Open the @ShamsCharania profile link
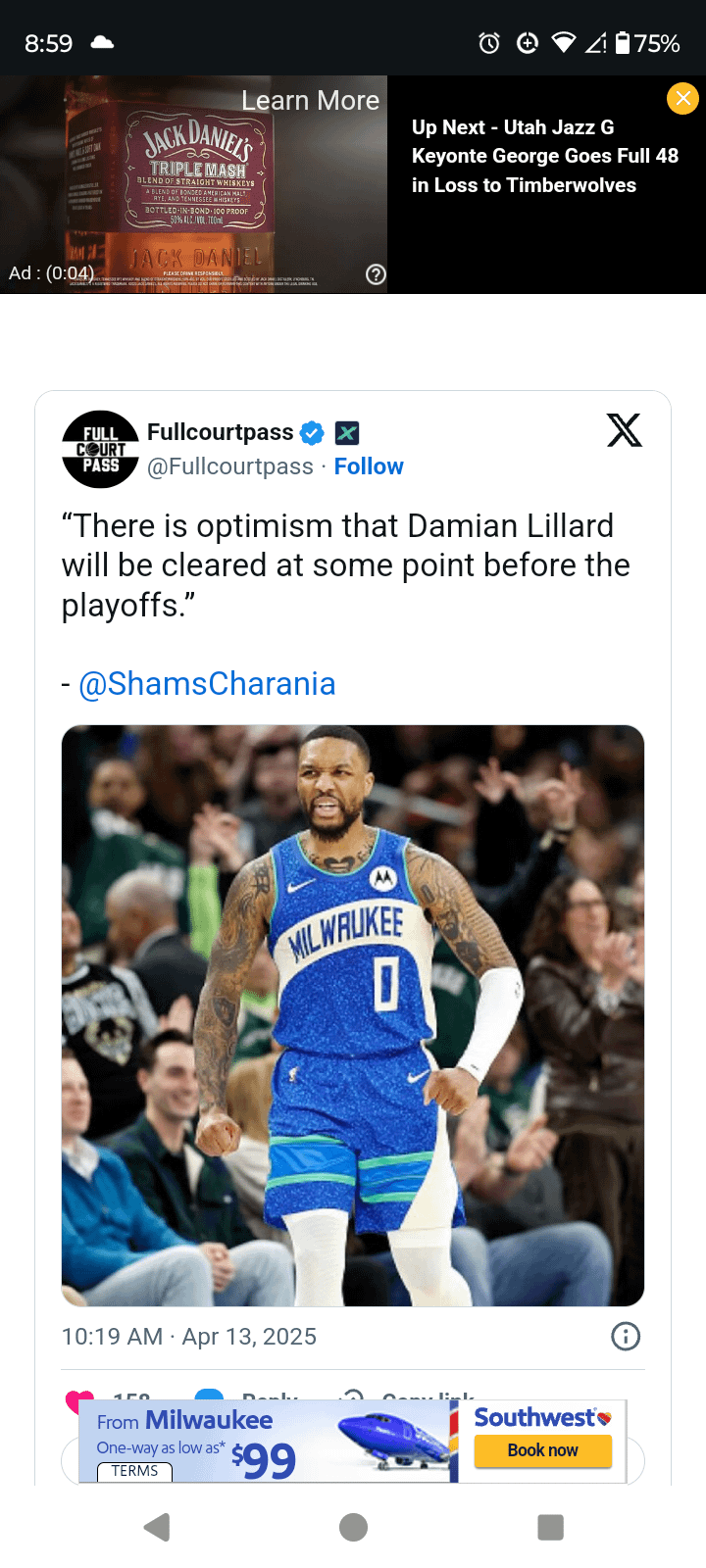Screen dimensions: 706x1568 pos(207,684)
